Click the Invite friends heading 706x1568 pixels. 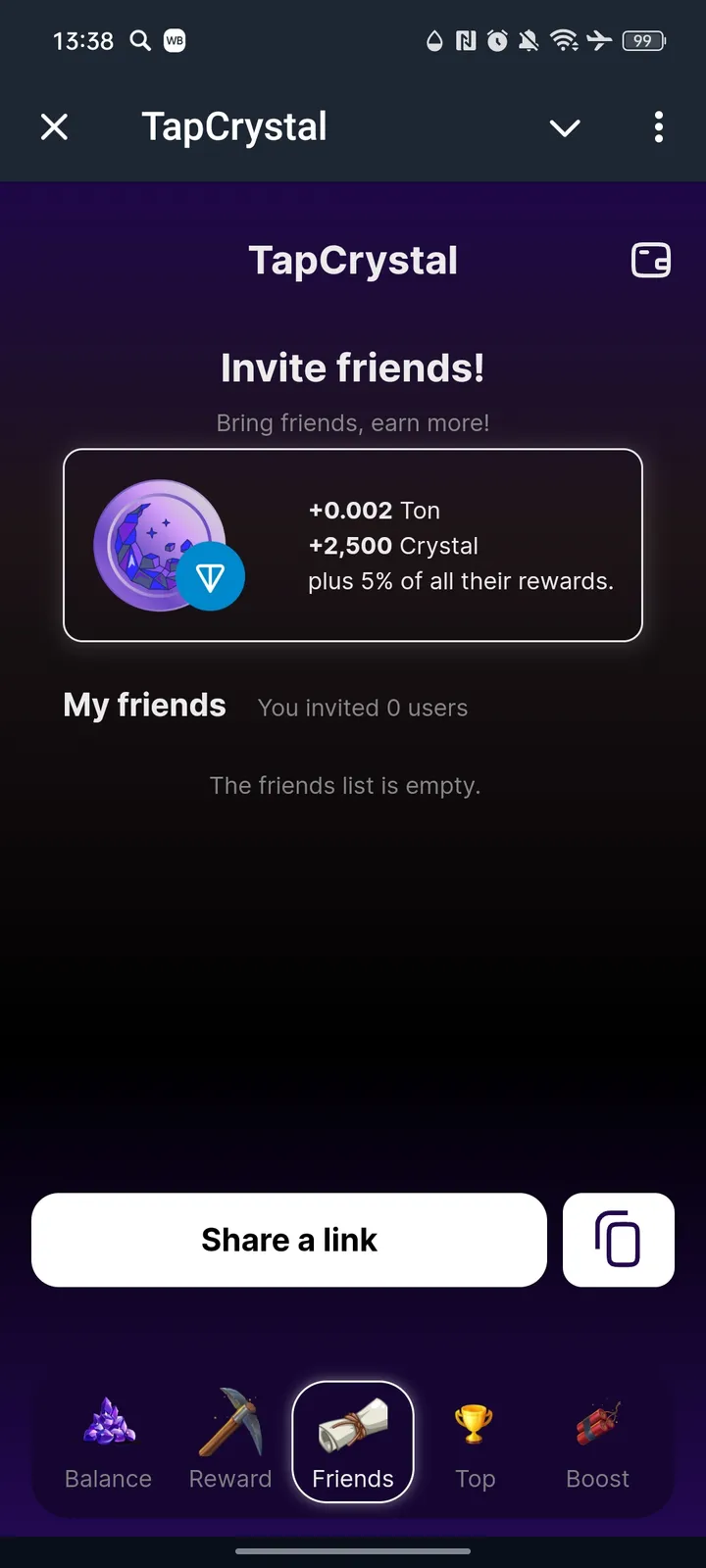point(353,367)
